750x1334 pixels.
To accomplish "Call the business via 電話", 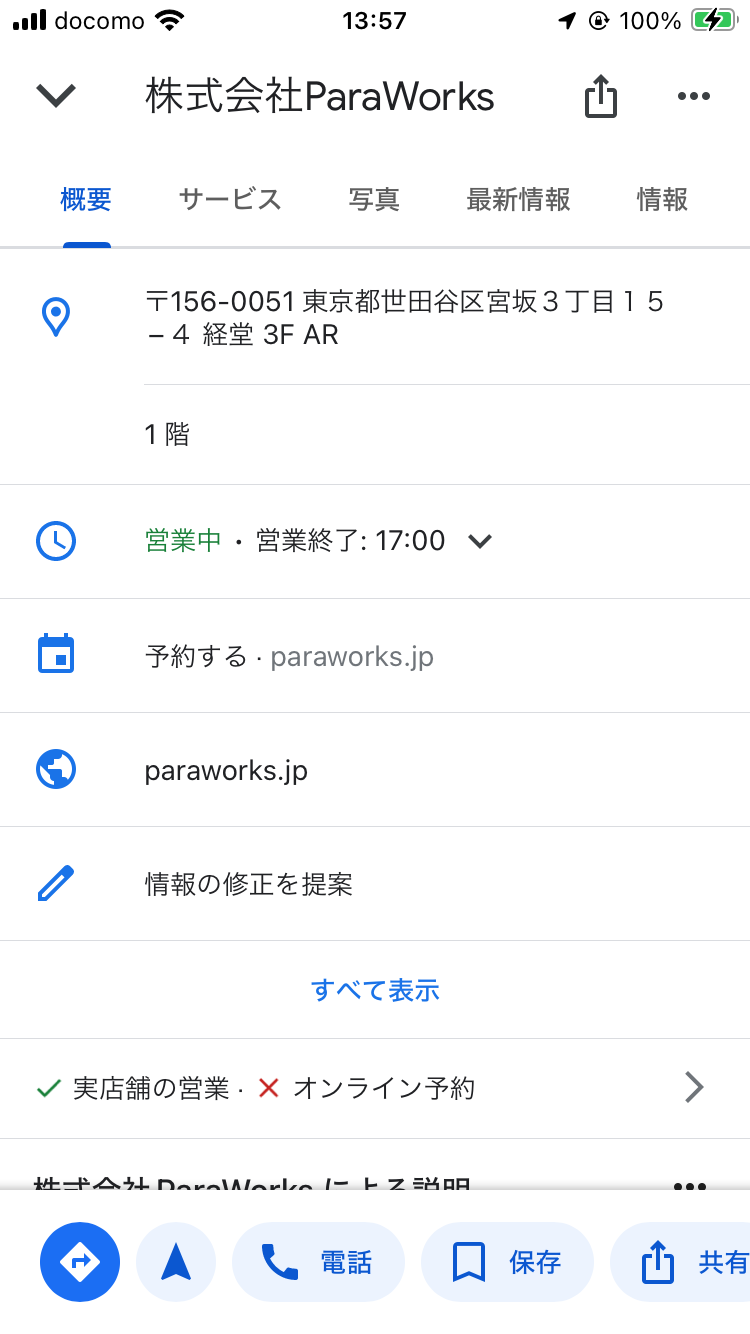I will coord(318,1262).
